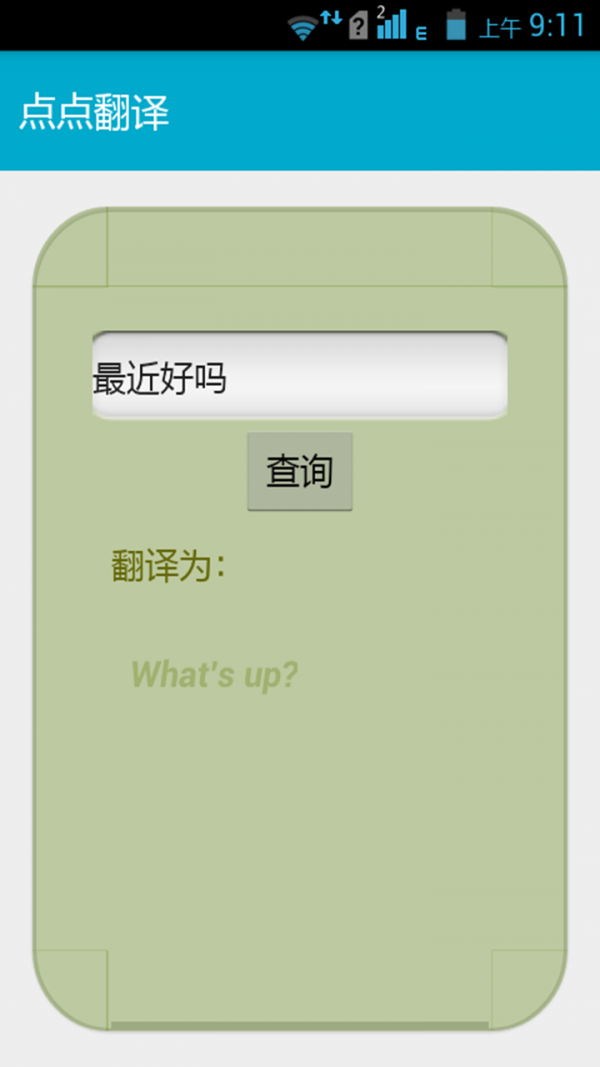The image size is (600, 1067).
Task: Tap the text field containing 最近好吗
Action: (x=300, y=376)
